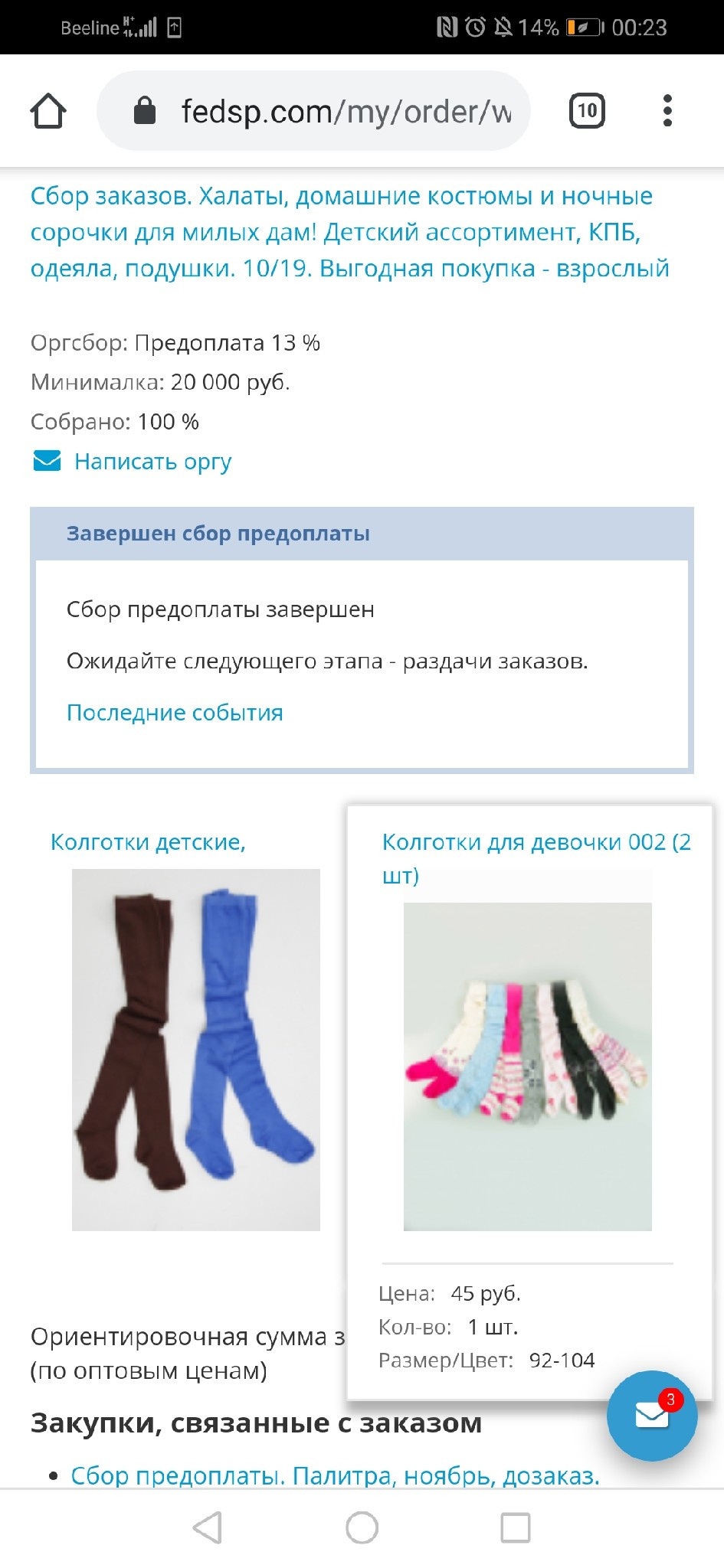Open the browser overflow menu

point(667,111)
